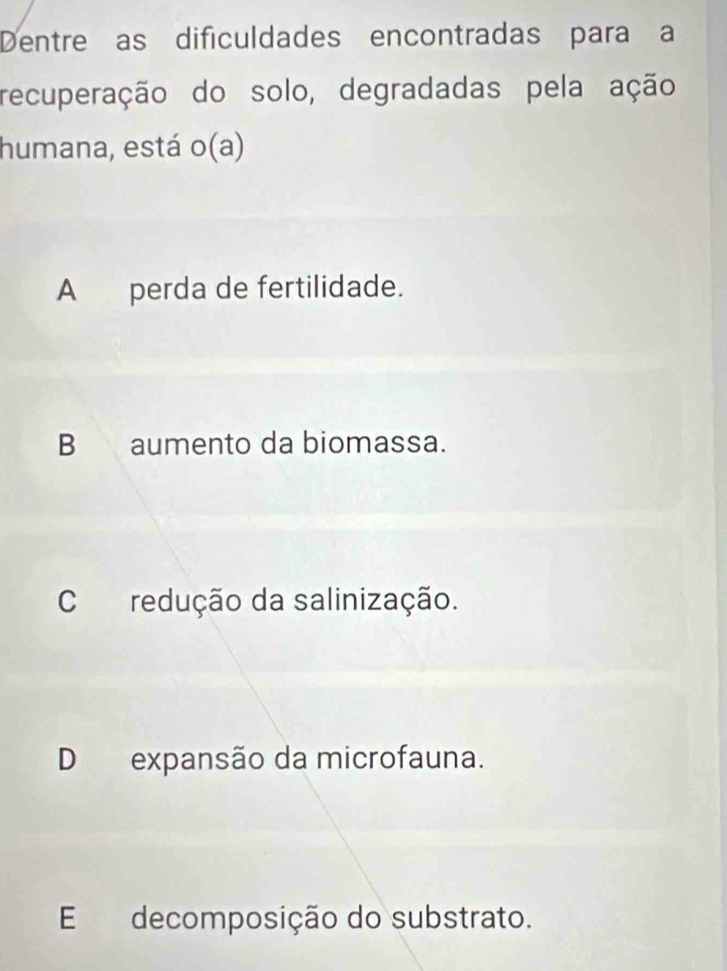Select answer A perda de fertilidade

pyautogui.click(x=266, y=289)
